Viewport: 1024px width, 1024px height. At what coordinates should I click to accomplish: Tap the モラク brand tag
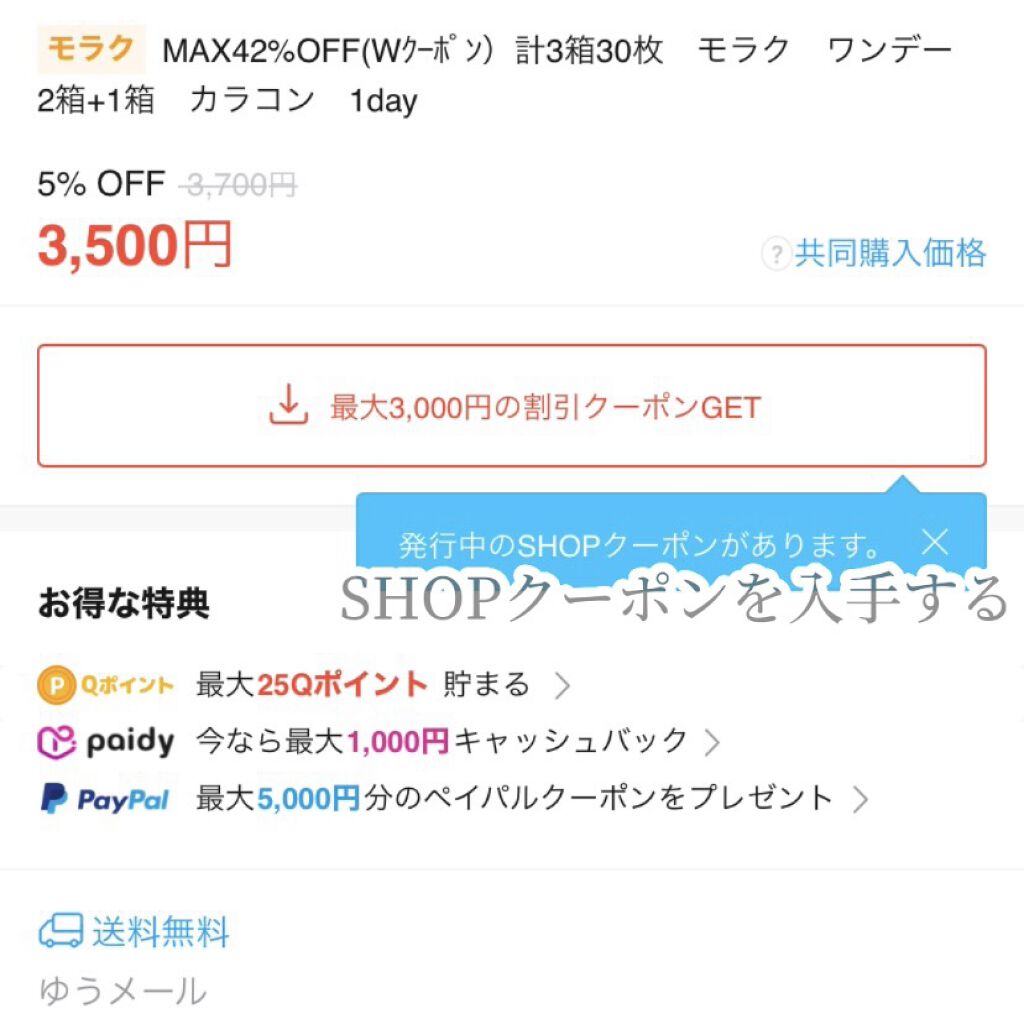coord(91,49)
